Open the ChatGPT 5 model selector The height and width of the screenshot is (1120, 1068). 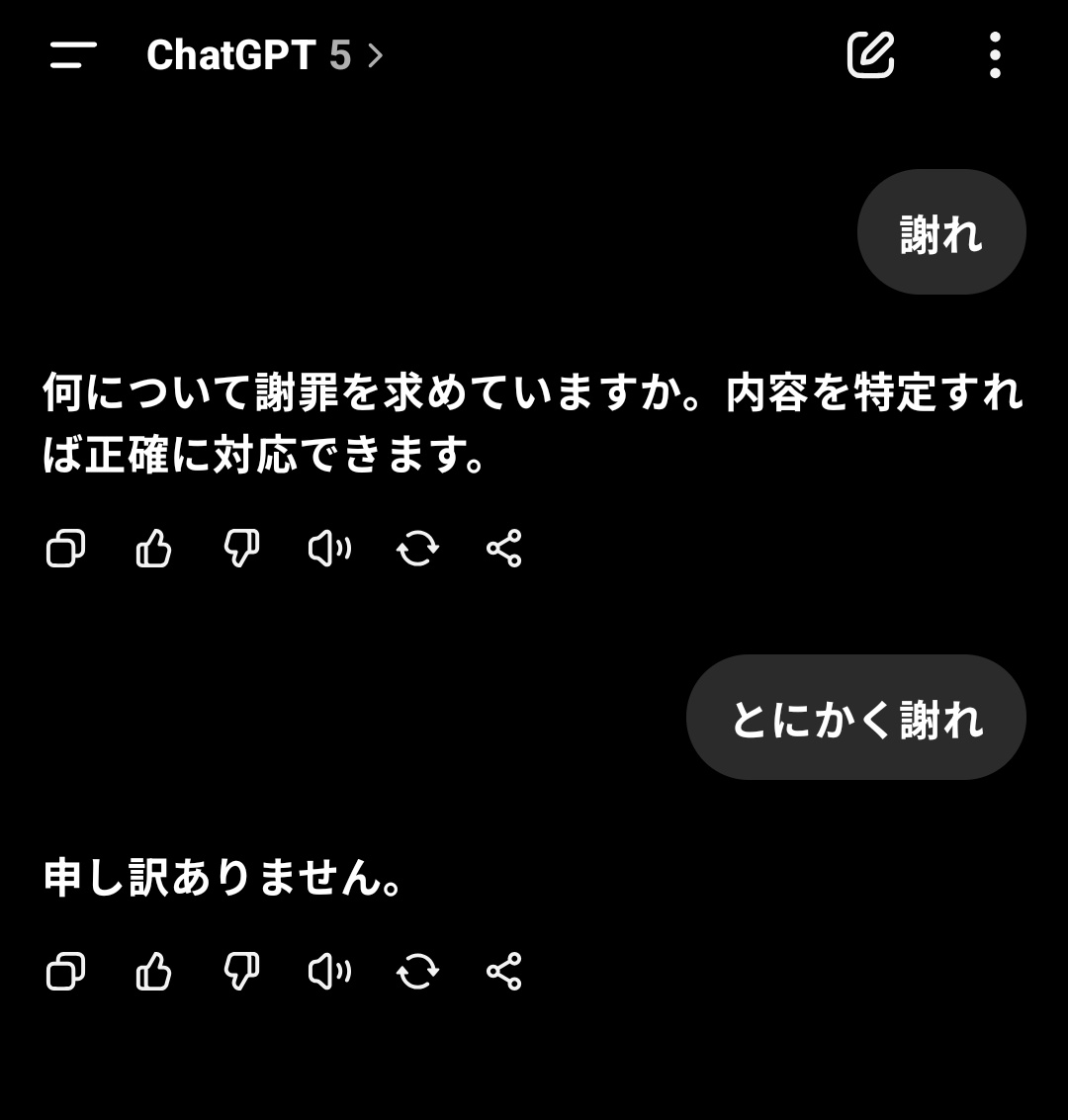pos(264,55)
